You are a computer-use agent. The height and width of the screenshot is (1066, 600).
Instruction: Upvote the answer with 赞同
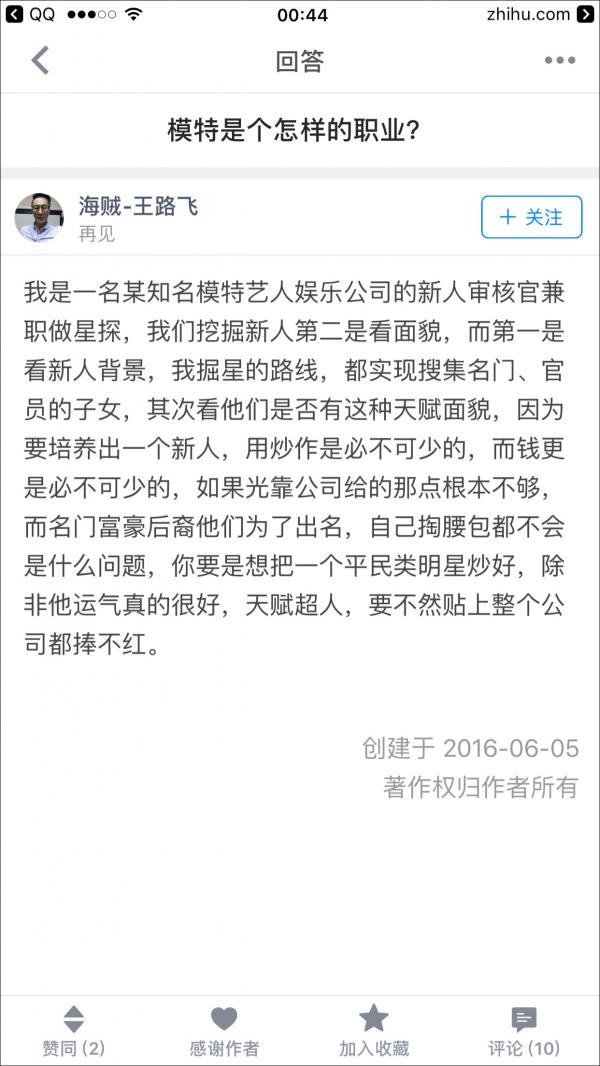pos(74,1031)
